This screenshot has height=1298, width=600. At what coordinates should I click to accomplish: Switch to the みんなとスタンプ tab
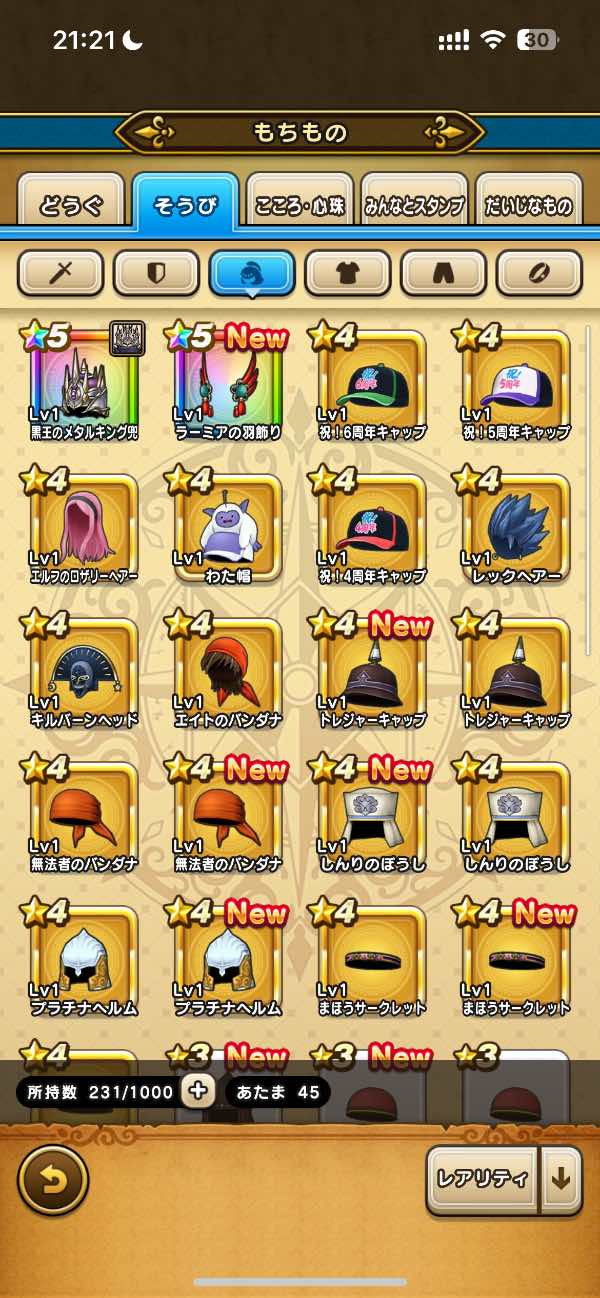click(x=414, y=205)
